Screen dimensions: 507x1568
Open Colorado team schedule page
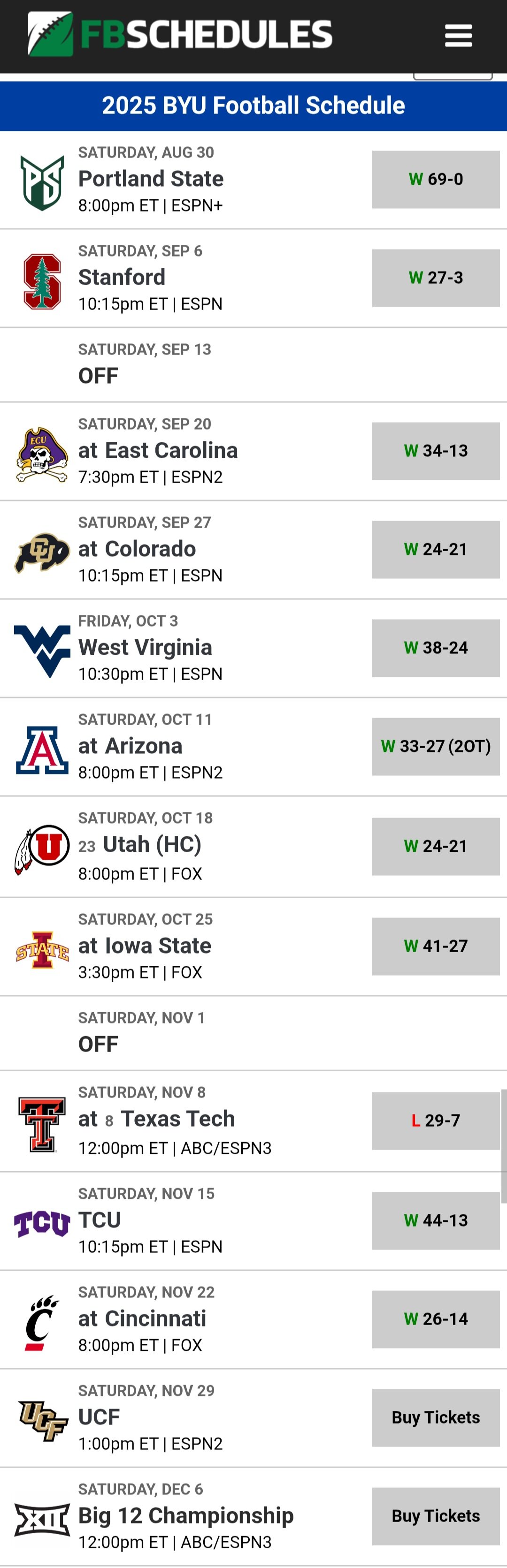(x=150, y=549)
